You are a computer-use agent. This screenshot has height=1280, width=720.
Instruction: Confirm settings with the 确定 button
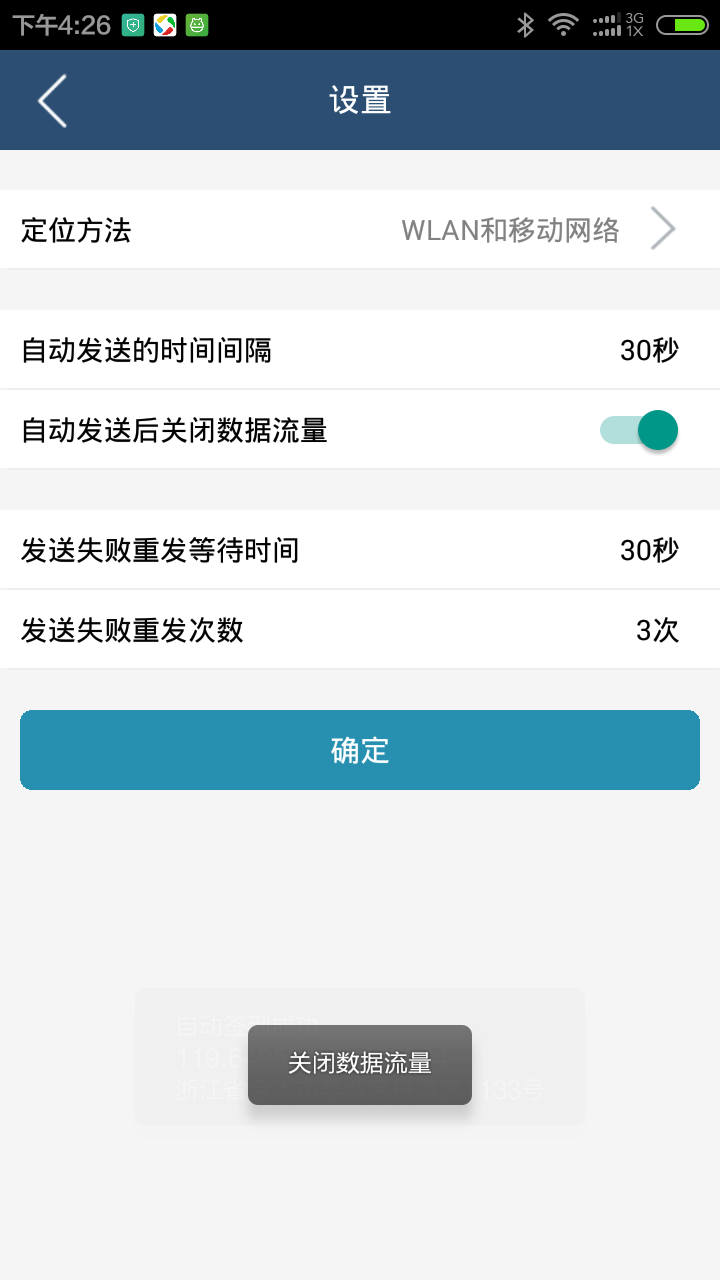360,750
